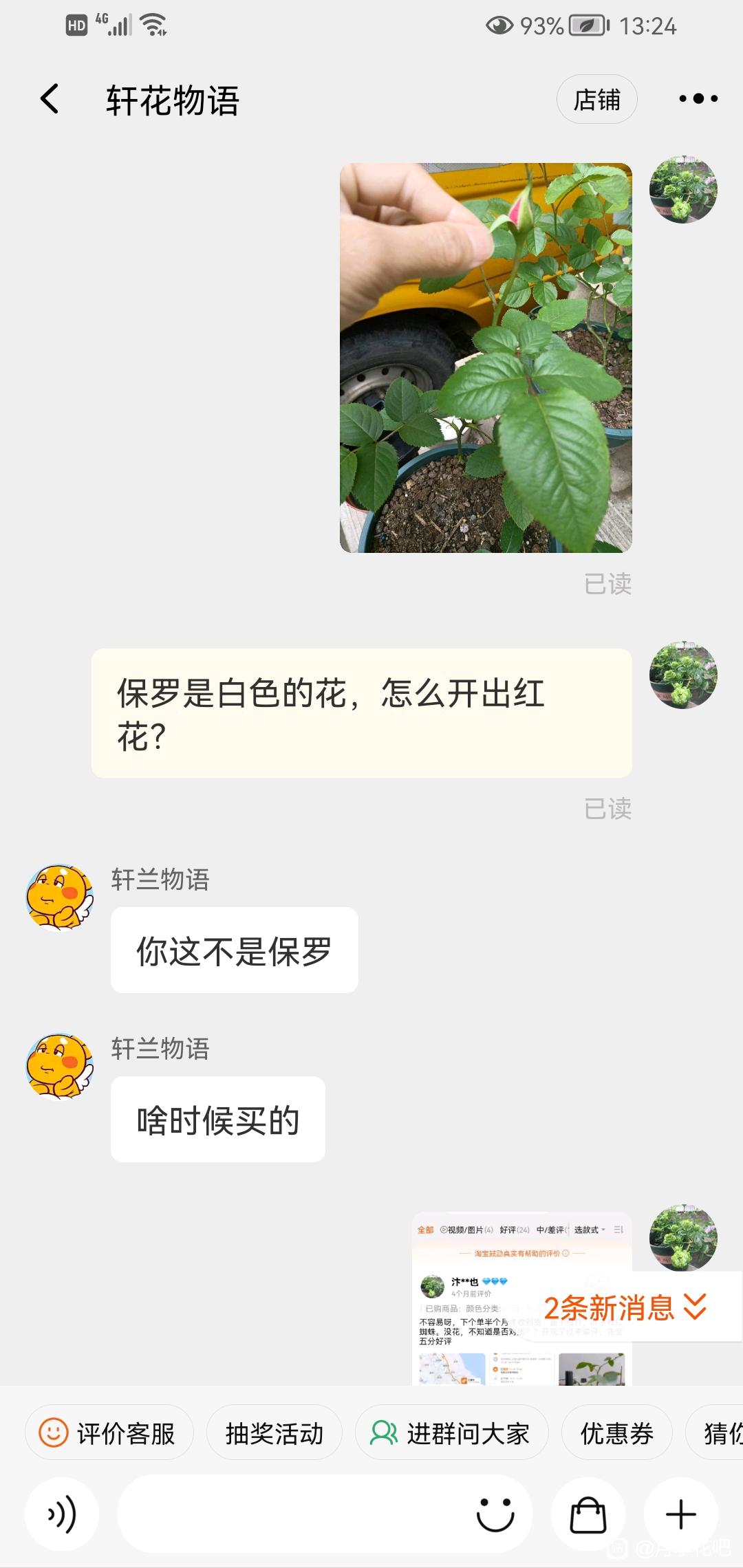Screen dimensions: 743x1568
Task: Open the 店铺 shop page
Action: (x=596, y=99)
